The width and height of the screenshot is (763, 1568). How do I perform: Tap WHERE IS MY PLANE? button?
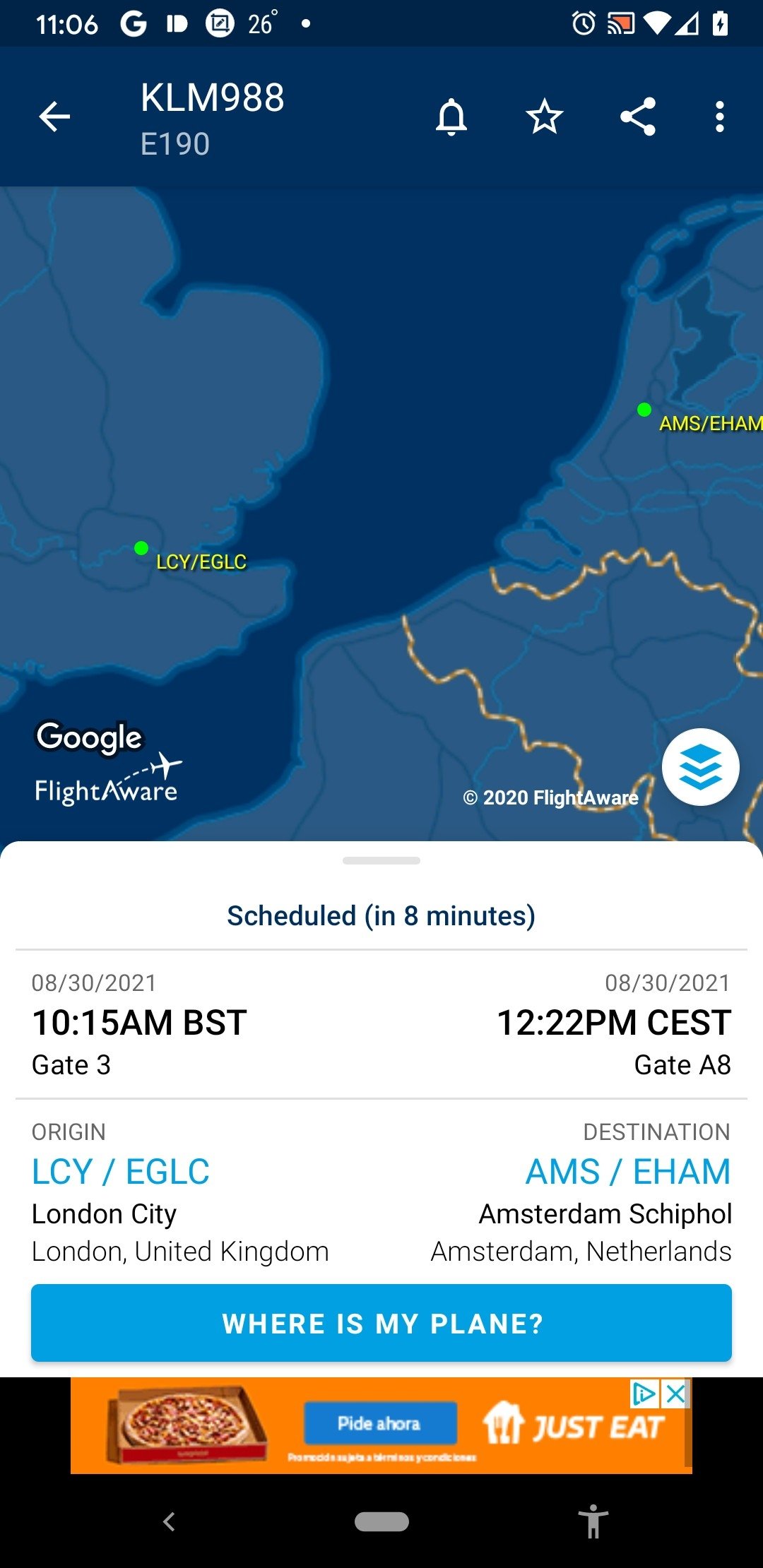381,1323
